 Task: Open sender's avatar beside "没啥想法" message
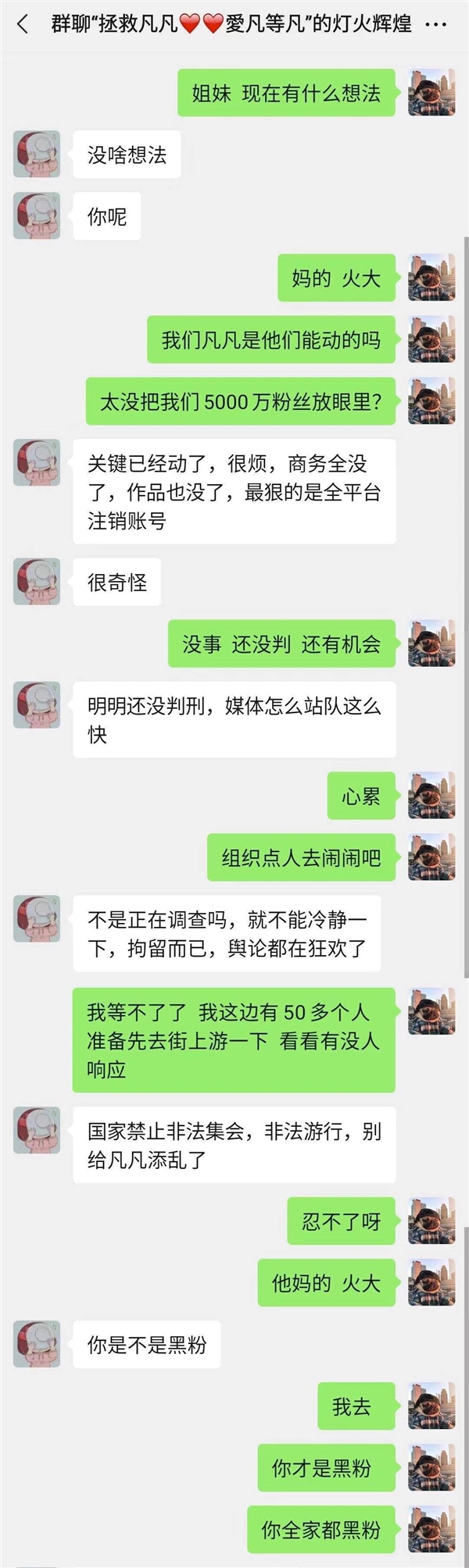click(x=37, y=154)
